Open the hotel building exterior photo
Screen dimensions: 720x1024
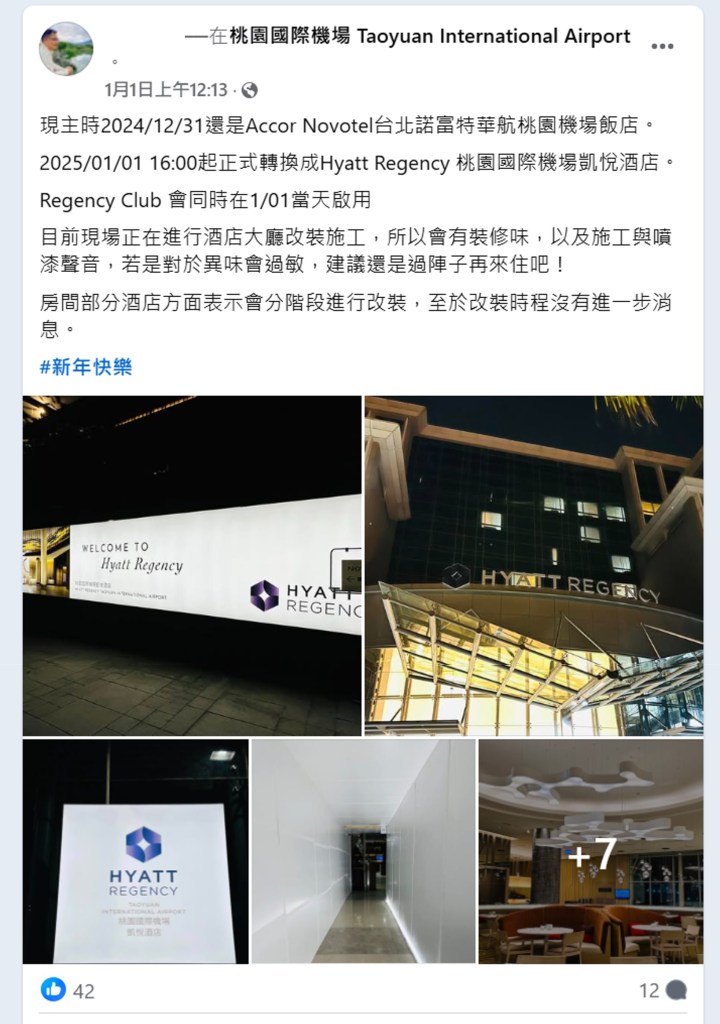(x=533, y=565)
